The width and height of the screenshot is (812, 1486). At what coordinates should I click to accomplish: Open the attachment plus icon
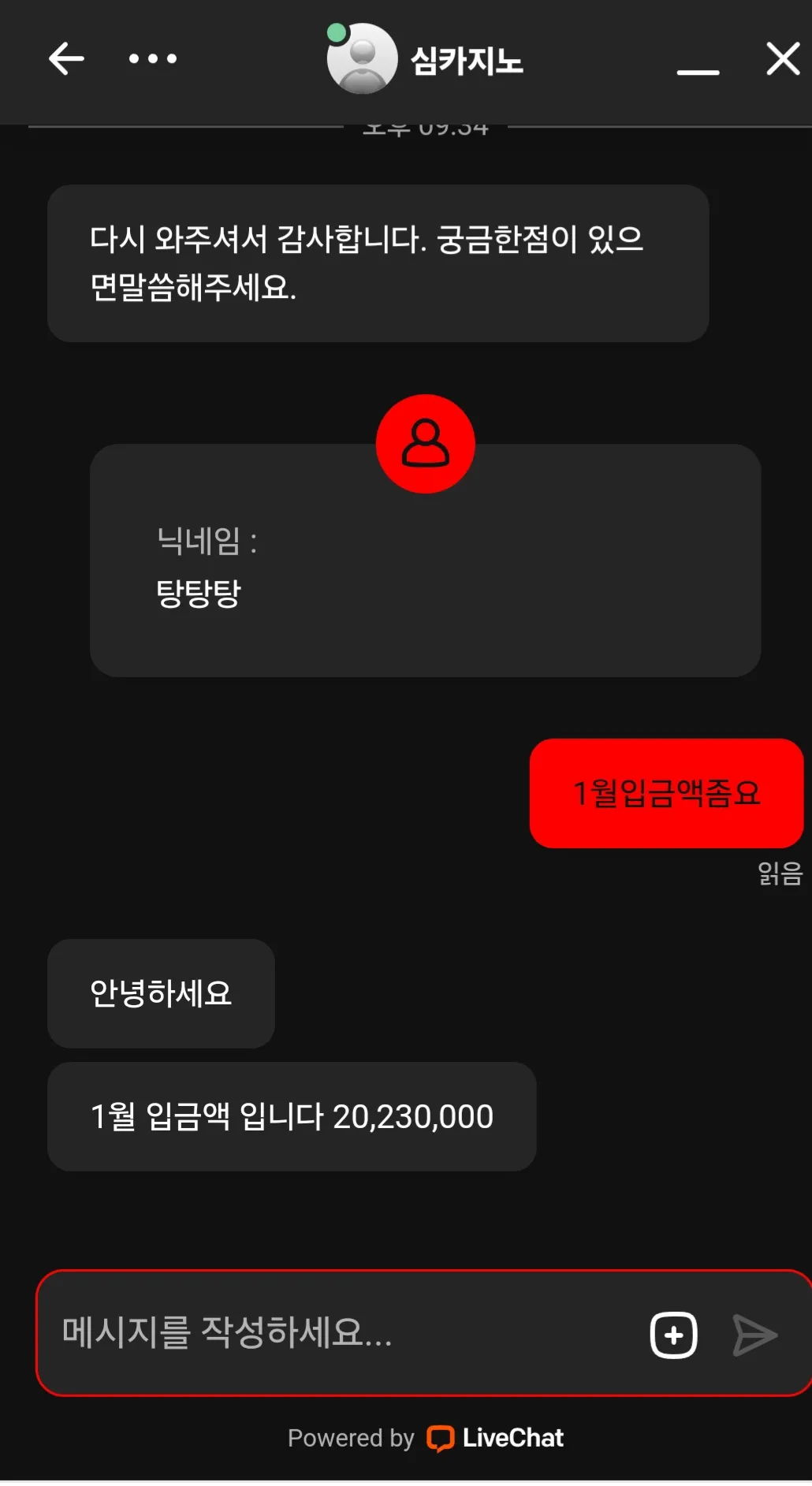coord(673,1335)
